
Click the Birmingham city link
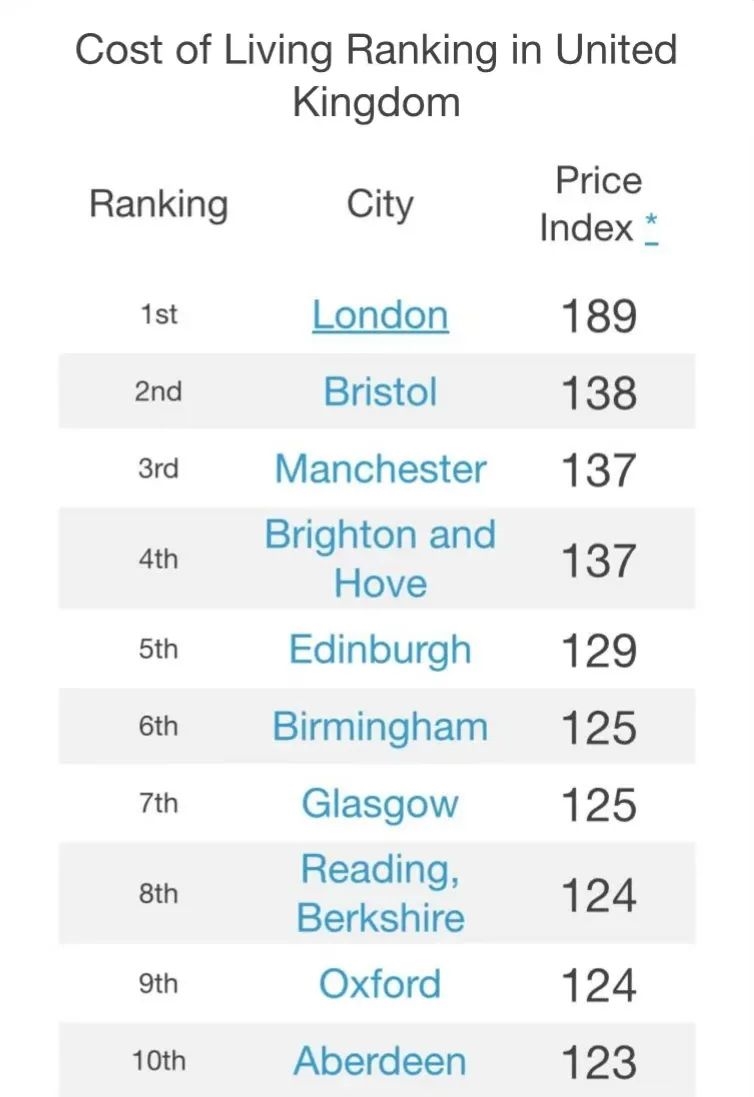pos(380,726)
